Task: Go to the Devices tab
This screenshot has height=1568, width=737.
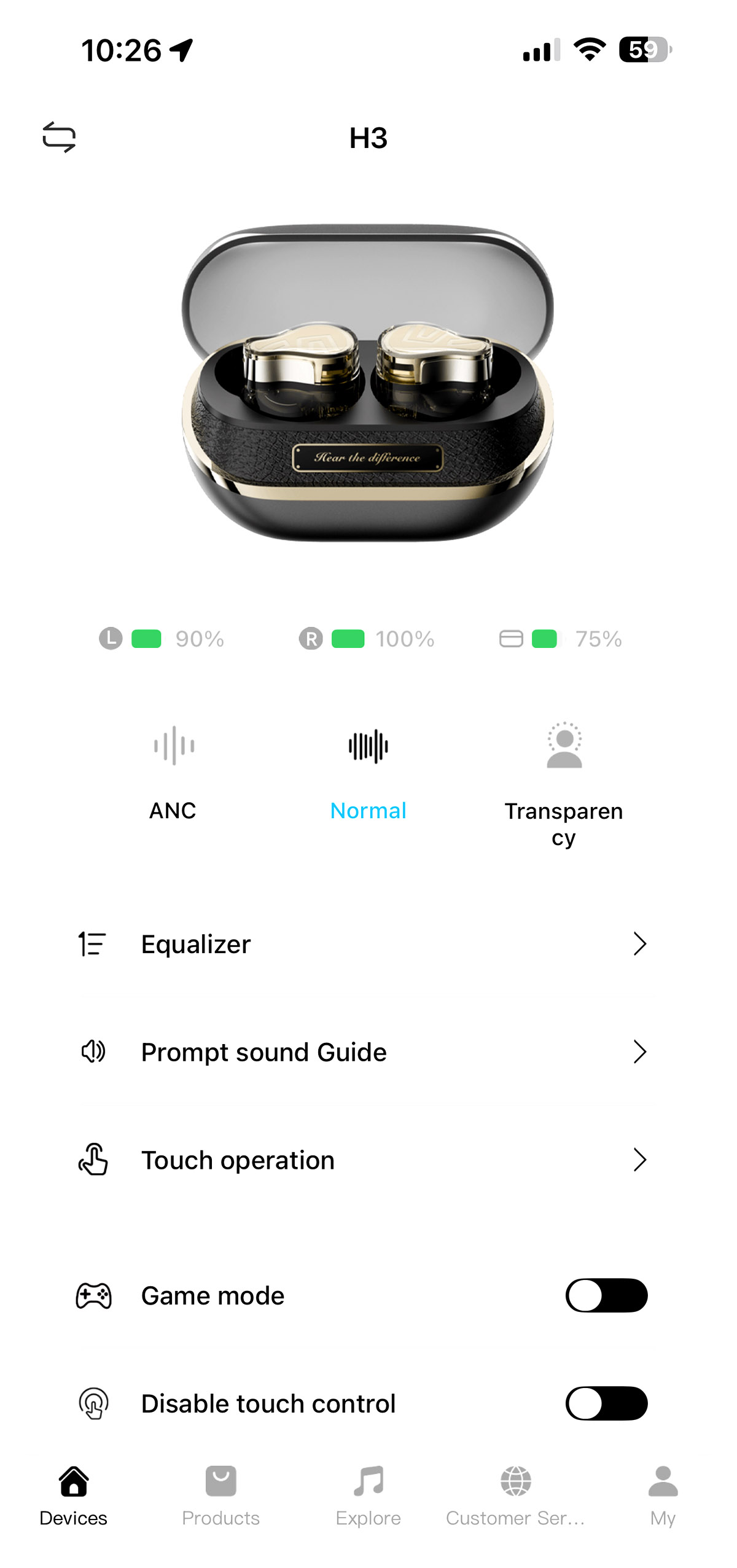Action: [74, 1496]
